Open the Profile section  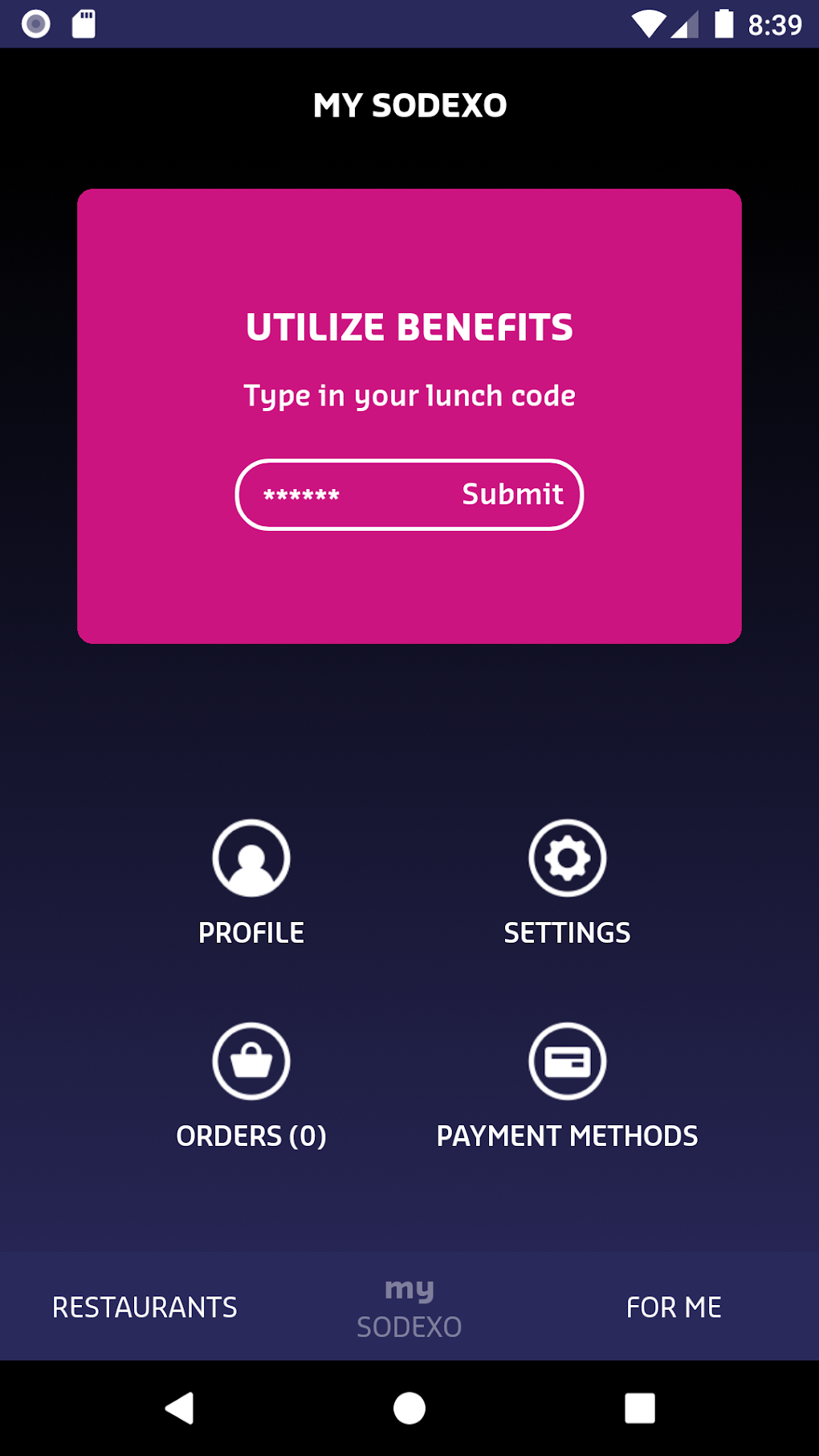click(251, 882)
